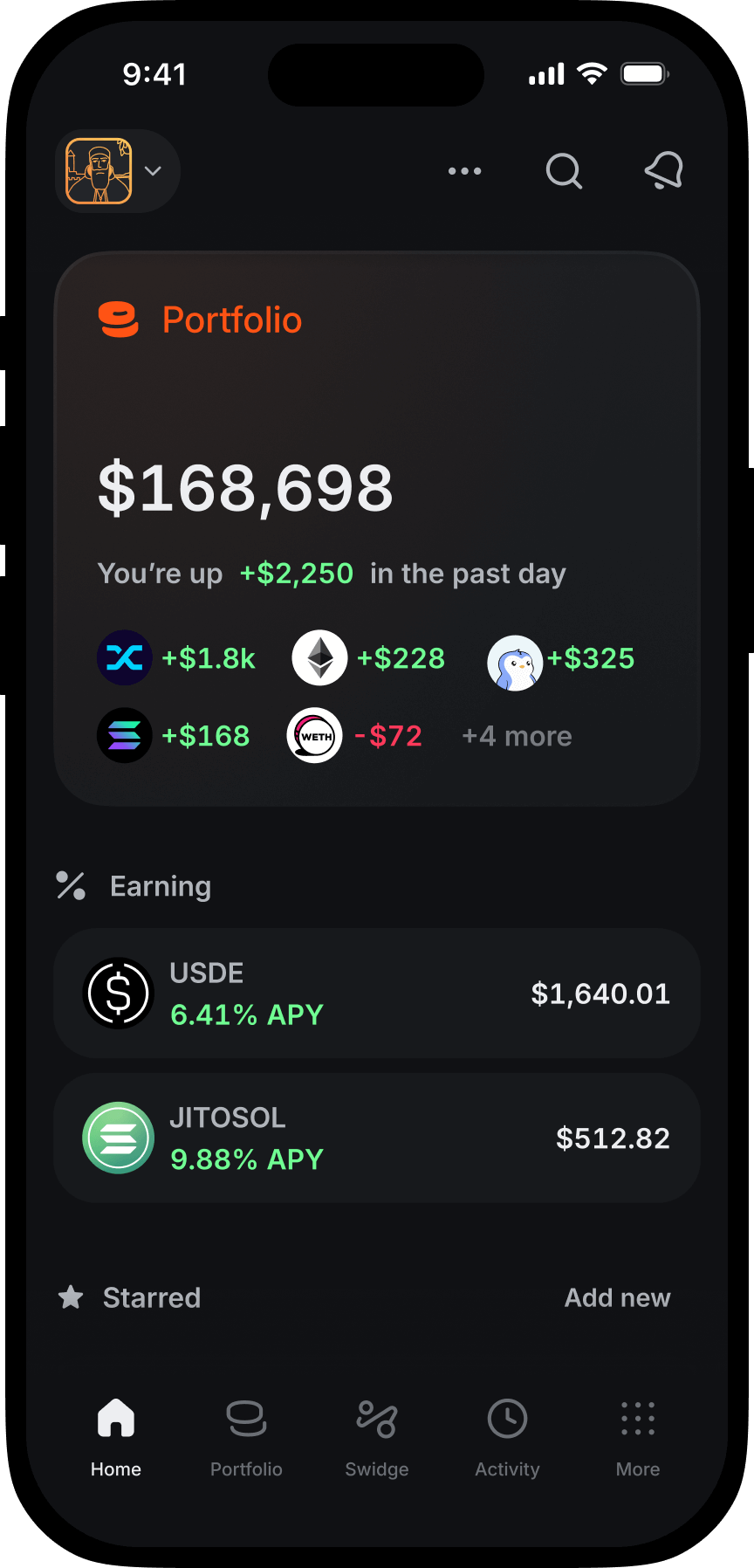
Task: Show the +4 more assets
Action: click(x=517, y=736)
